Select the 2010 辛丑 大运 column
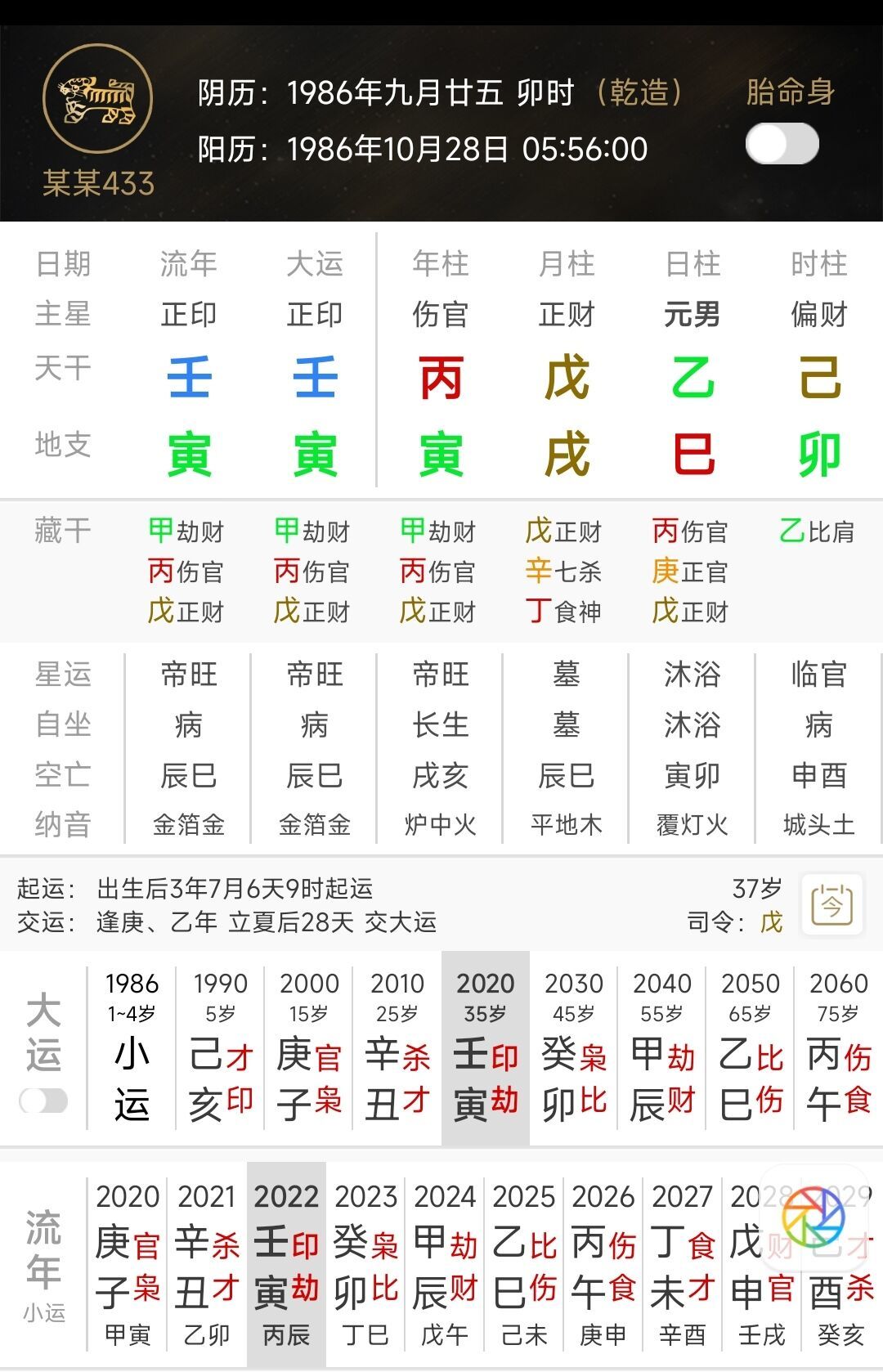Viewport: 883px width, 1372px height. 397,1049
